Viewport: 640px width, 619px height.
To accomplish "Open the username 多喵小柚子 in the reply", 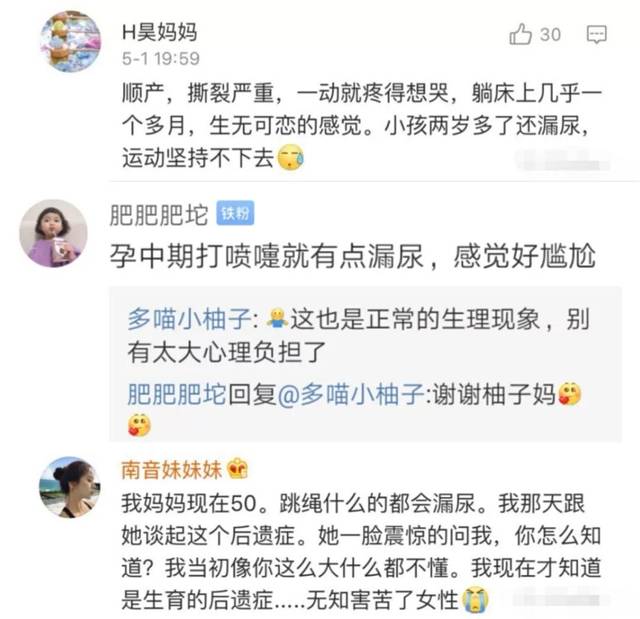I will (x=191, y=319).
